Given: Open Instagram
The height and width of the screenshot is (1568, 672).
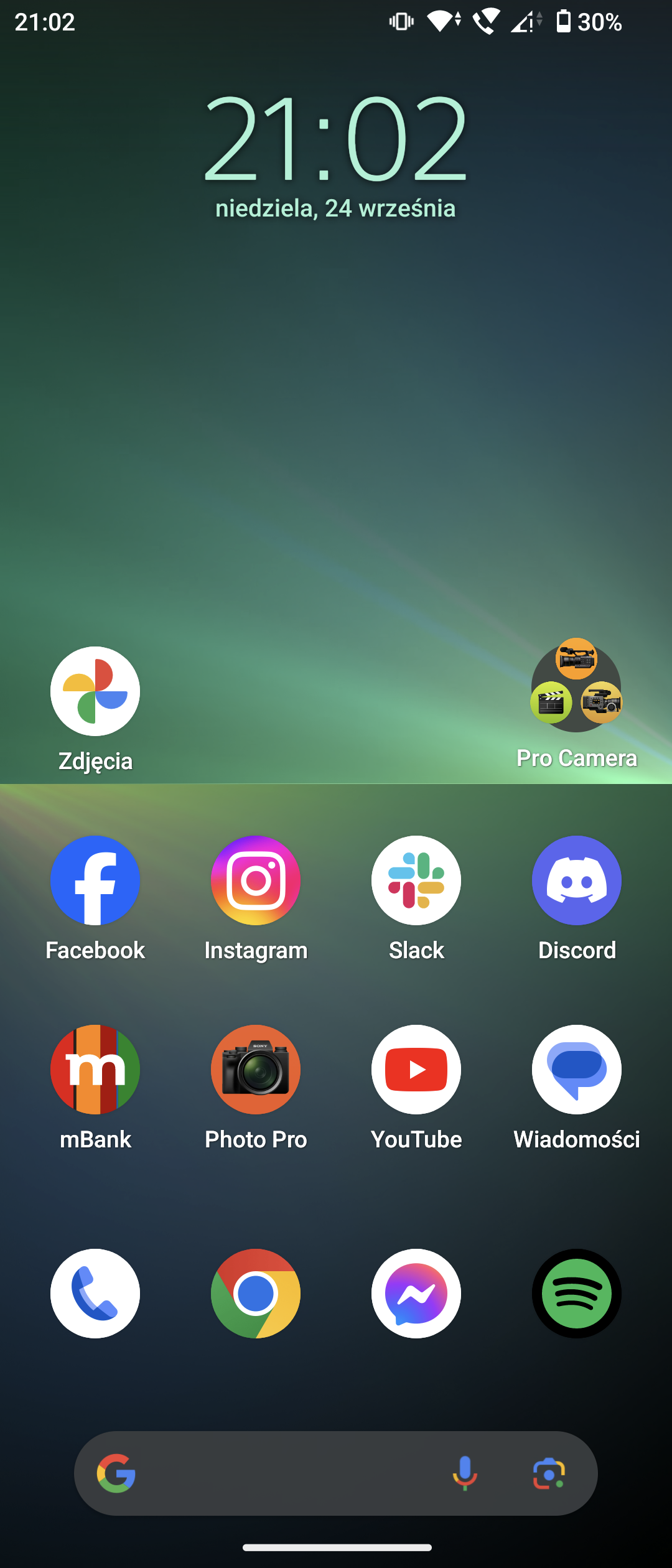Looking at the screenshot, I should point(256,880).
